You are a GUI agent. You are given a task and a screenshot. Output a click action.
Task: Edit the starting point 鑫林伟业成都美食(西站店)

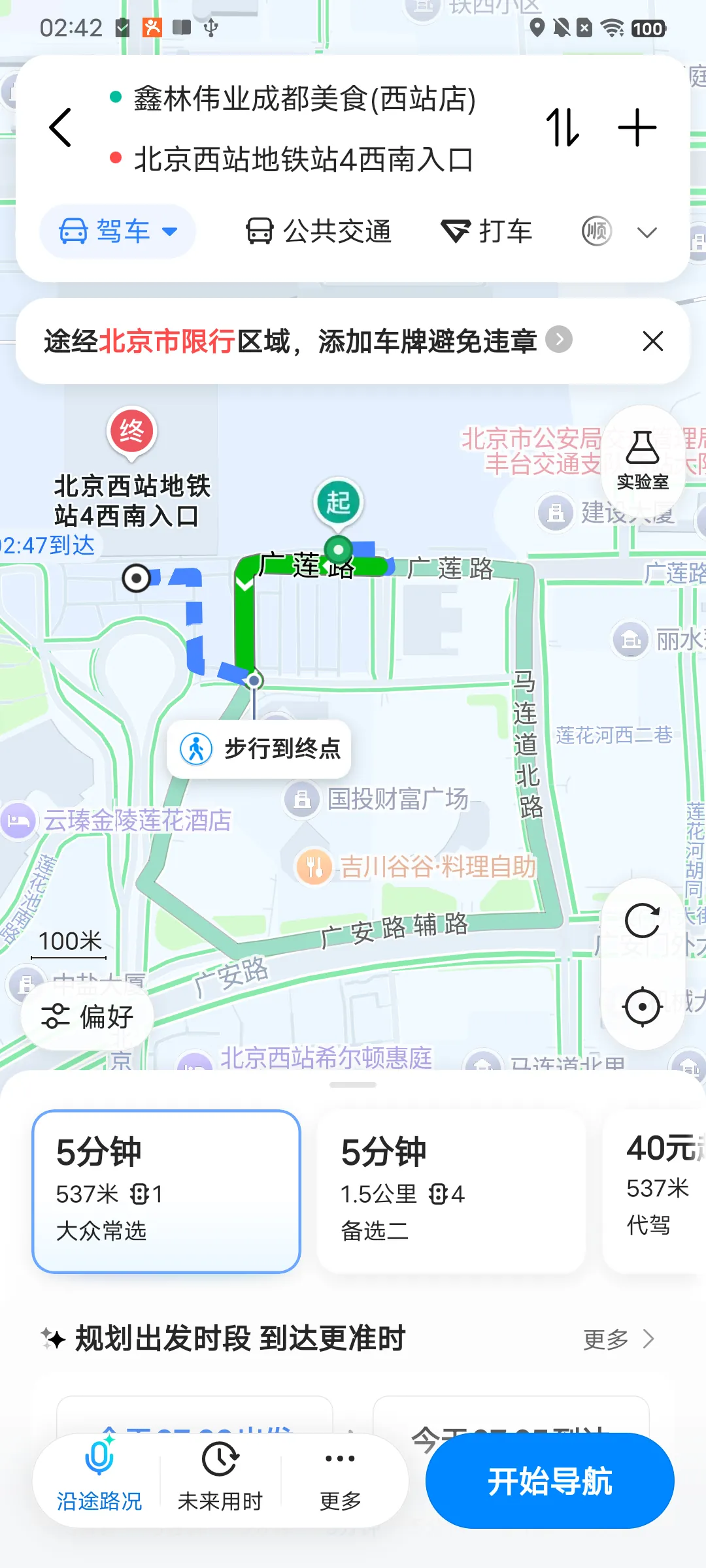pyautogui.click(x=305, y=99)
